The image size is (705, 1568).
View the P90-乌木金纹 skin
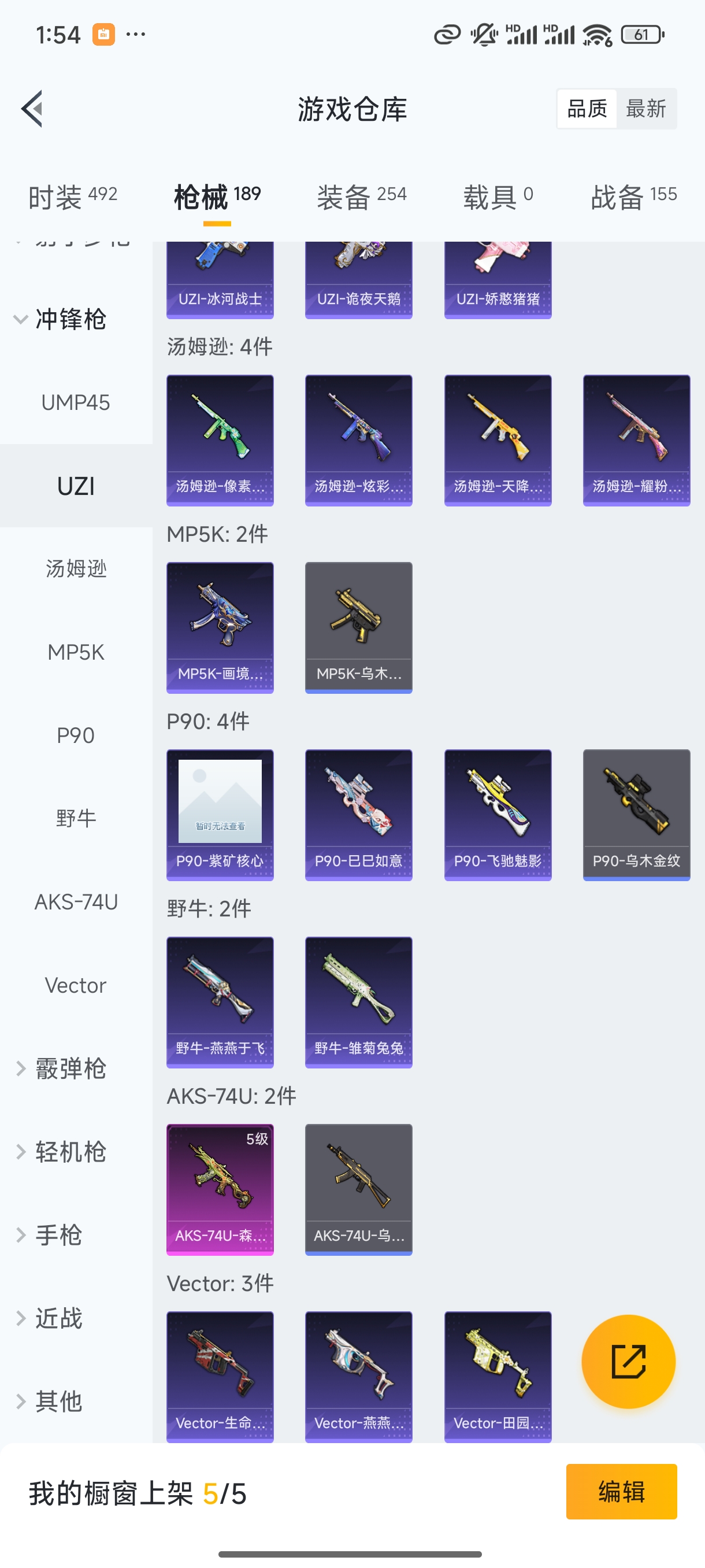click(x=636, y=815)
